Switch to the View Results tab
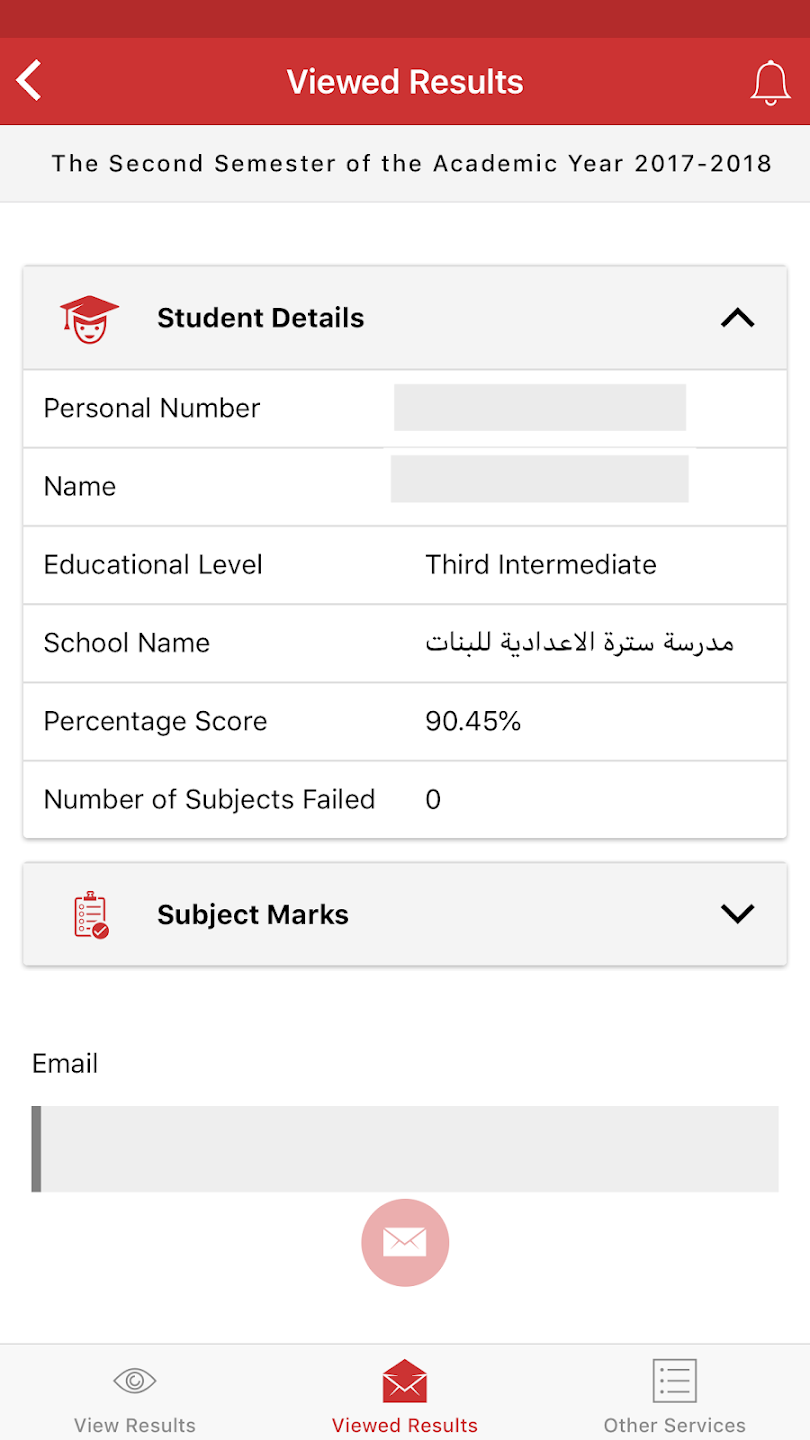810x1440 pixels. pos(135,1396)
